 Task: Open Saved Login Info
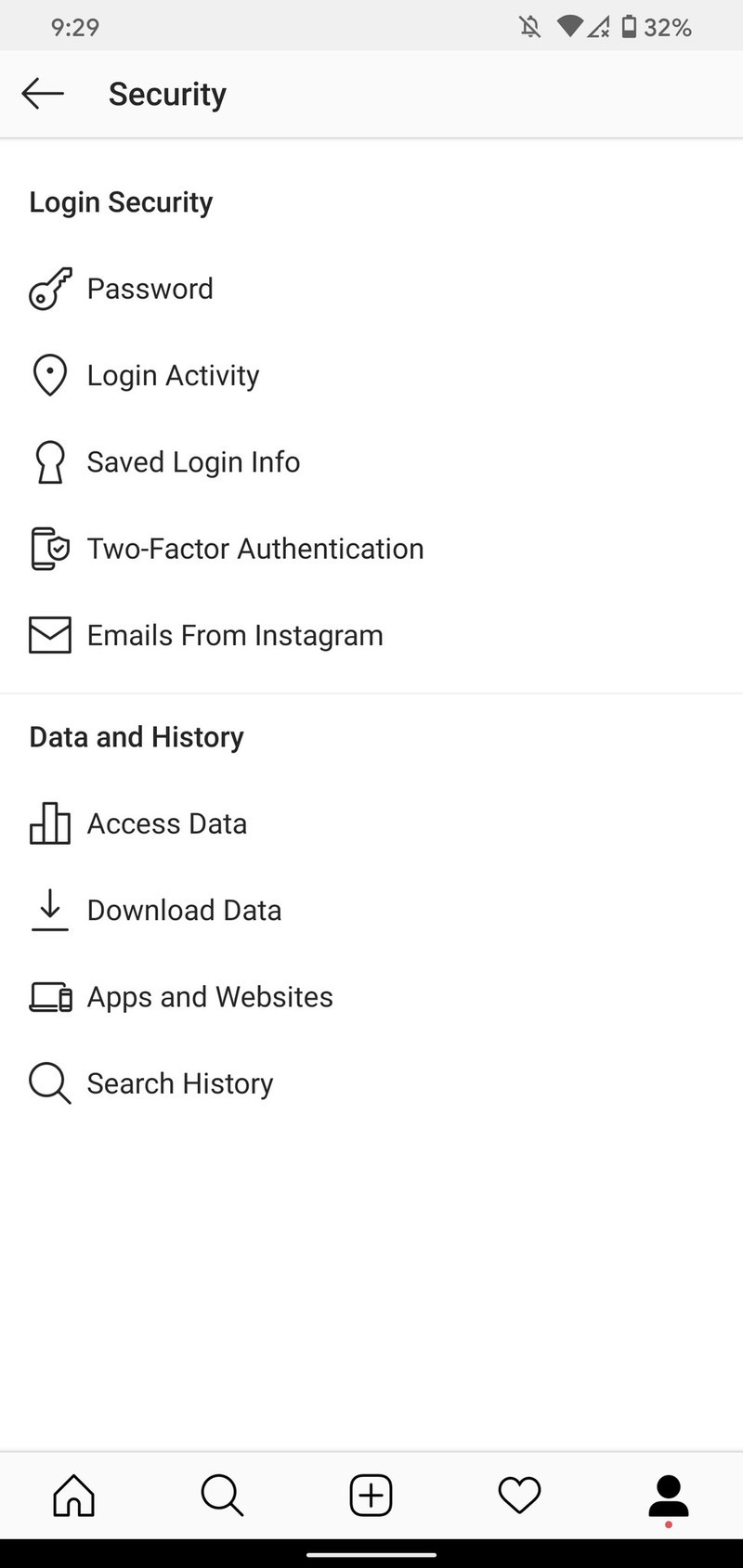click(x=193, y=462)
